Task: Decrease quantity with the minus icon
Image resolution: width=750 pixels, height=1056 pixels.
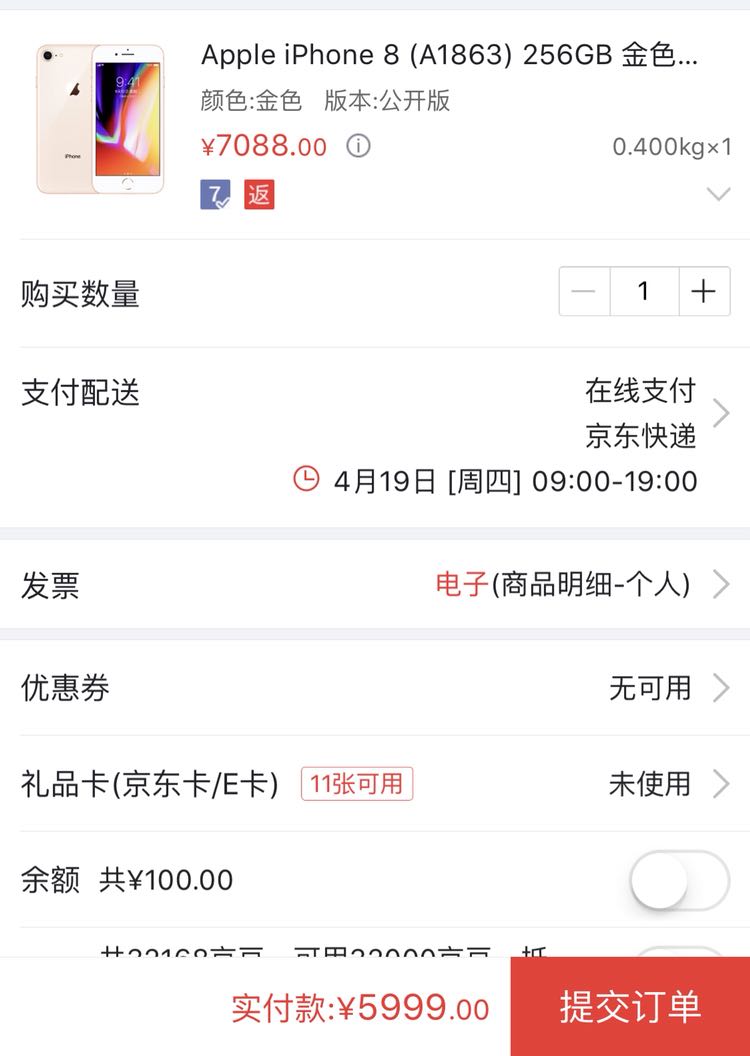Action: tap(583, 291)
